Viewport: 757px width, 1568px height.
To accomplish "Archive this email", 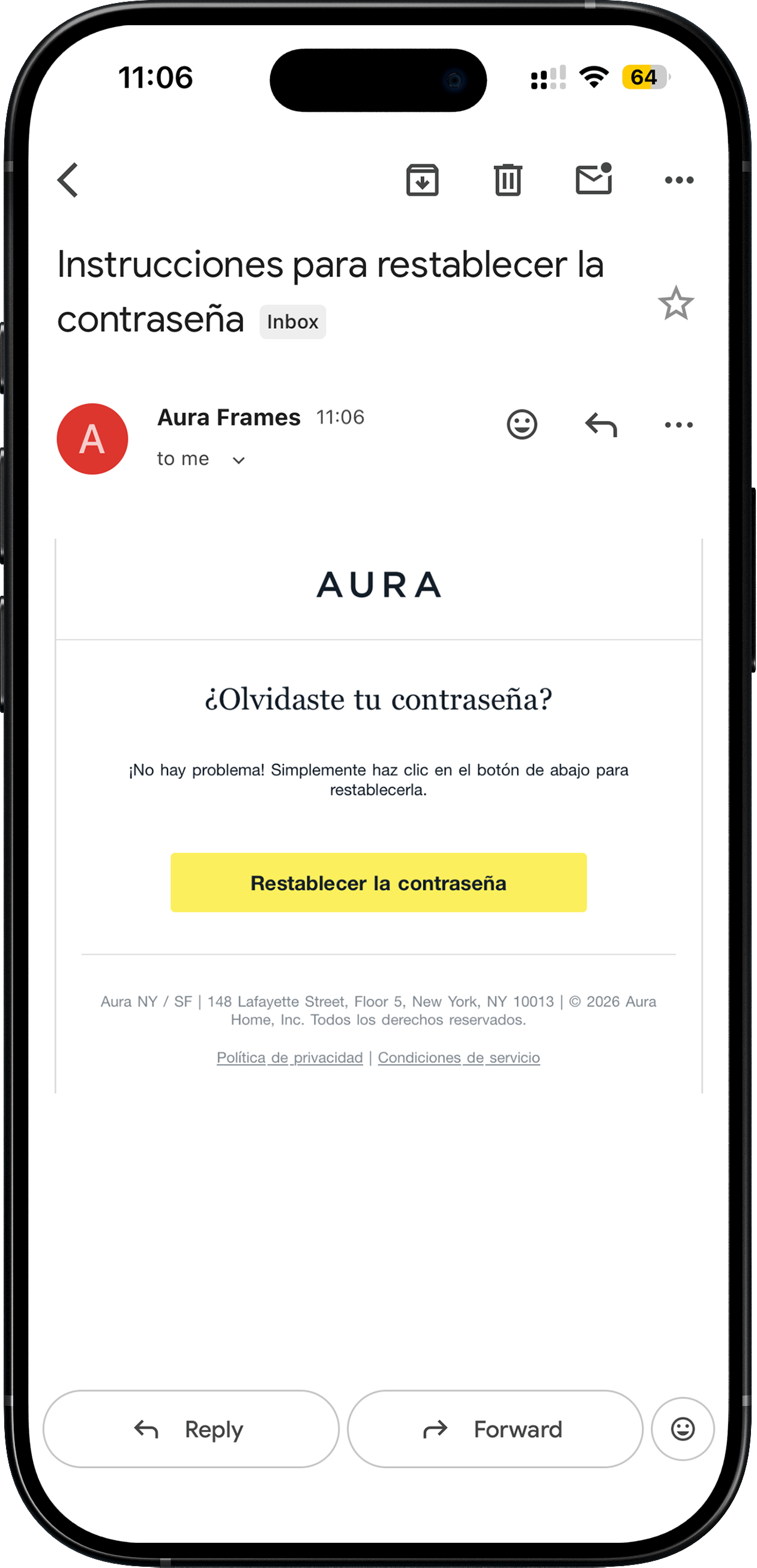I will 422,180.
